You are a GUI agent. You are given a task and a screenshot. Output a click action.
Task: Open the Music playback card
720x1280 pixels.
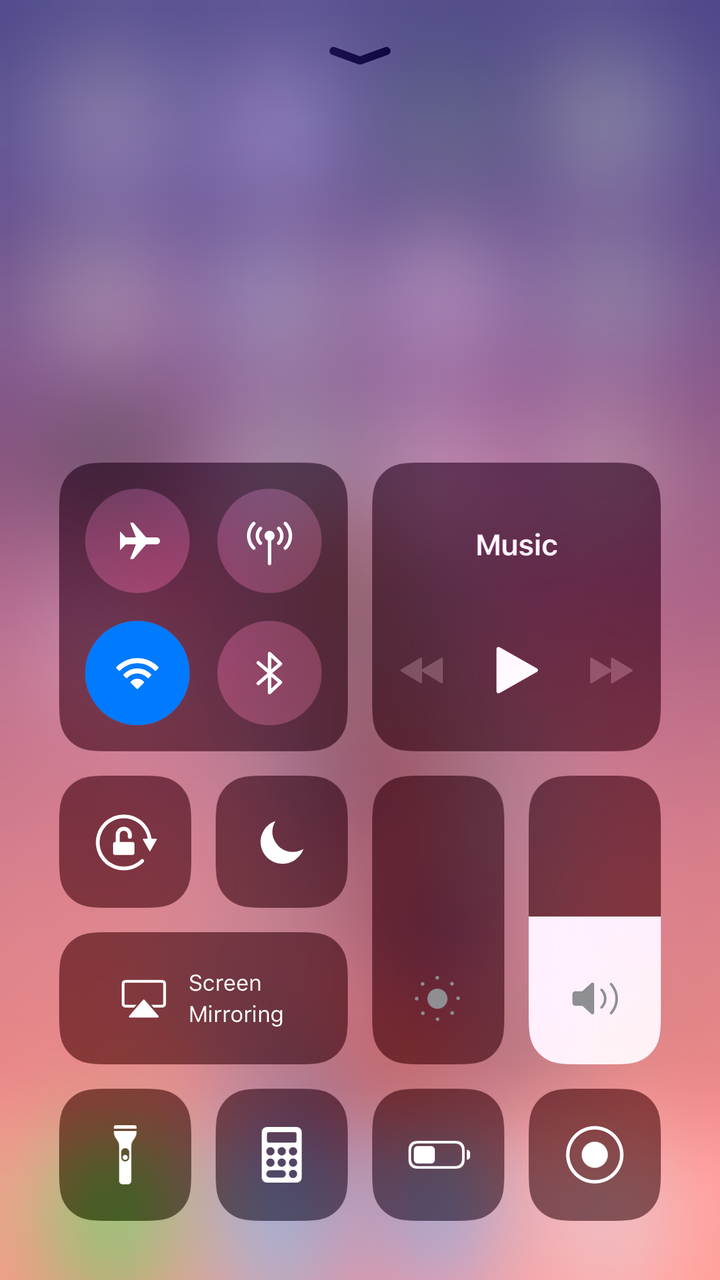pyautogui.click(x=516, y=605)
